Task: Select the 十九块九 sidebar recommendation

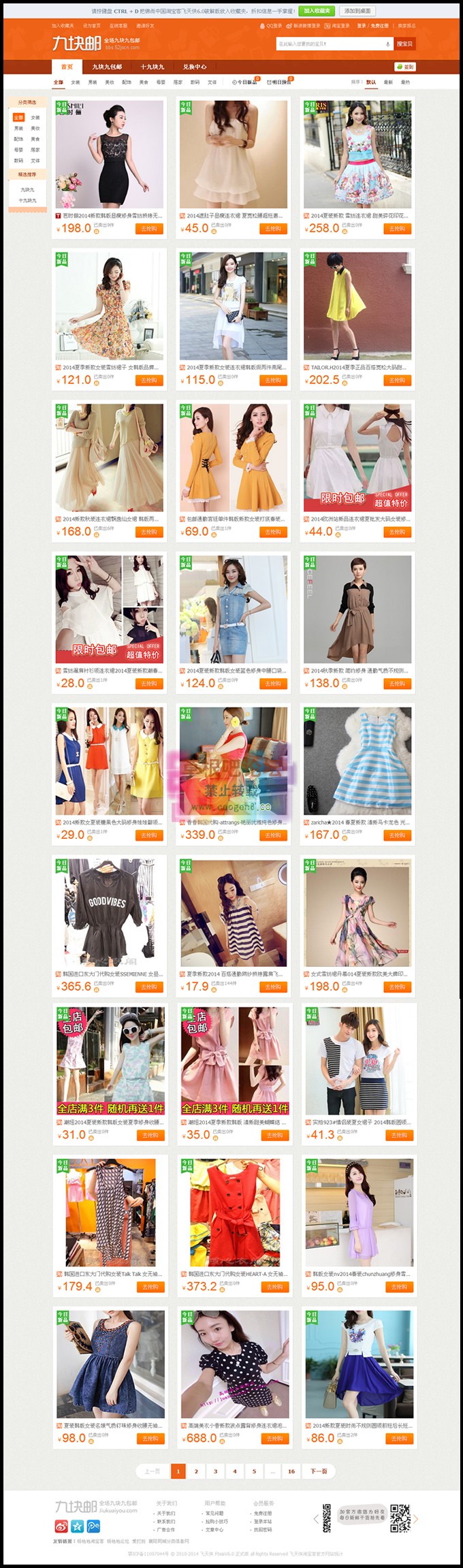Action: [27, 200]
